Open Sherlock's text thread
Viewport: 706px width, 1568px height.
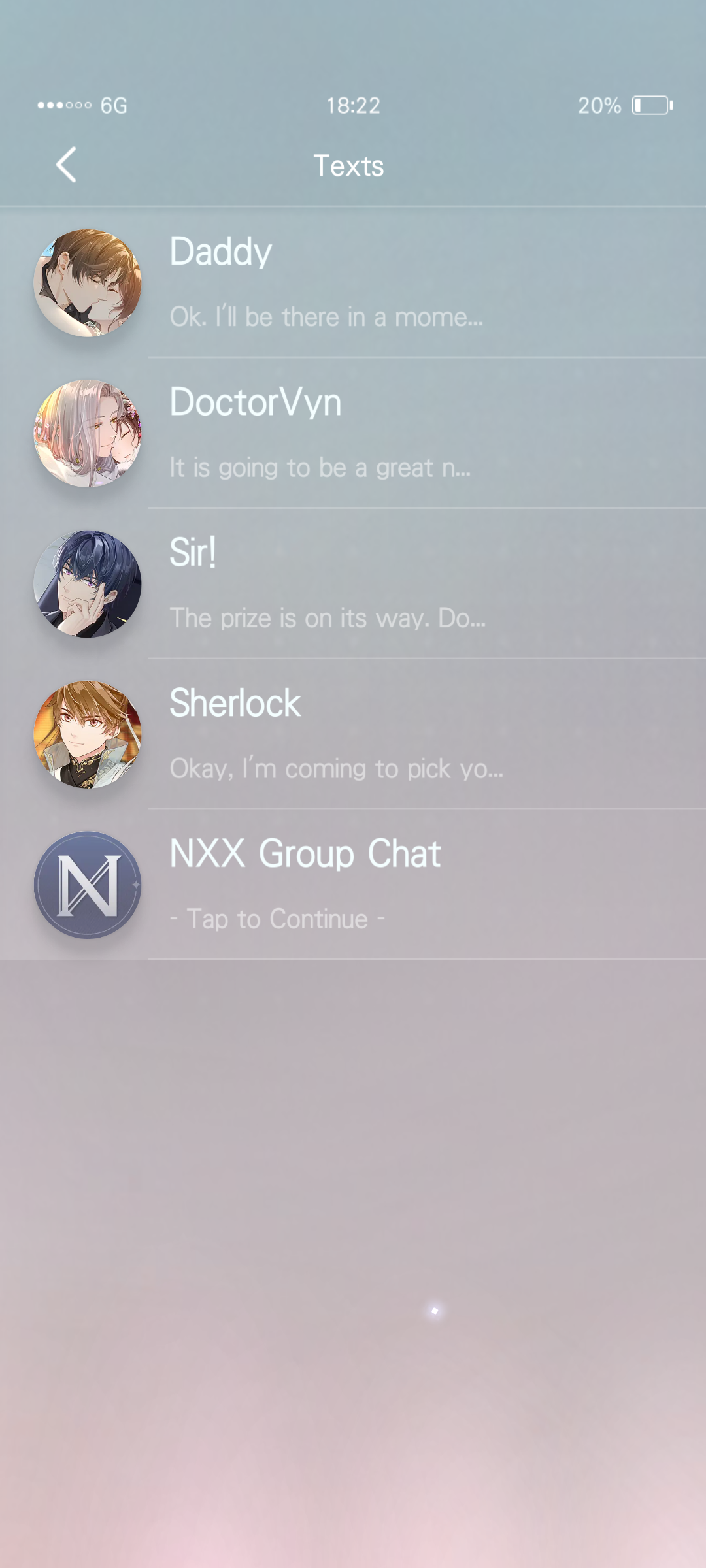tap(353, 734)
